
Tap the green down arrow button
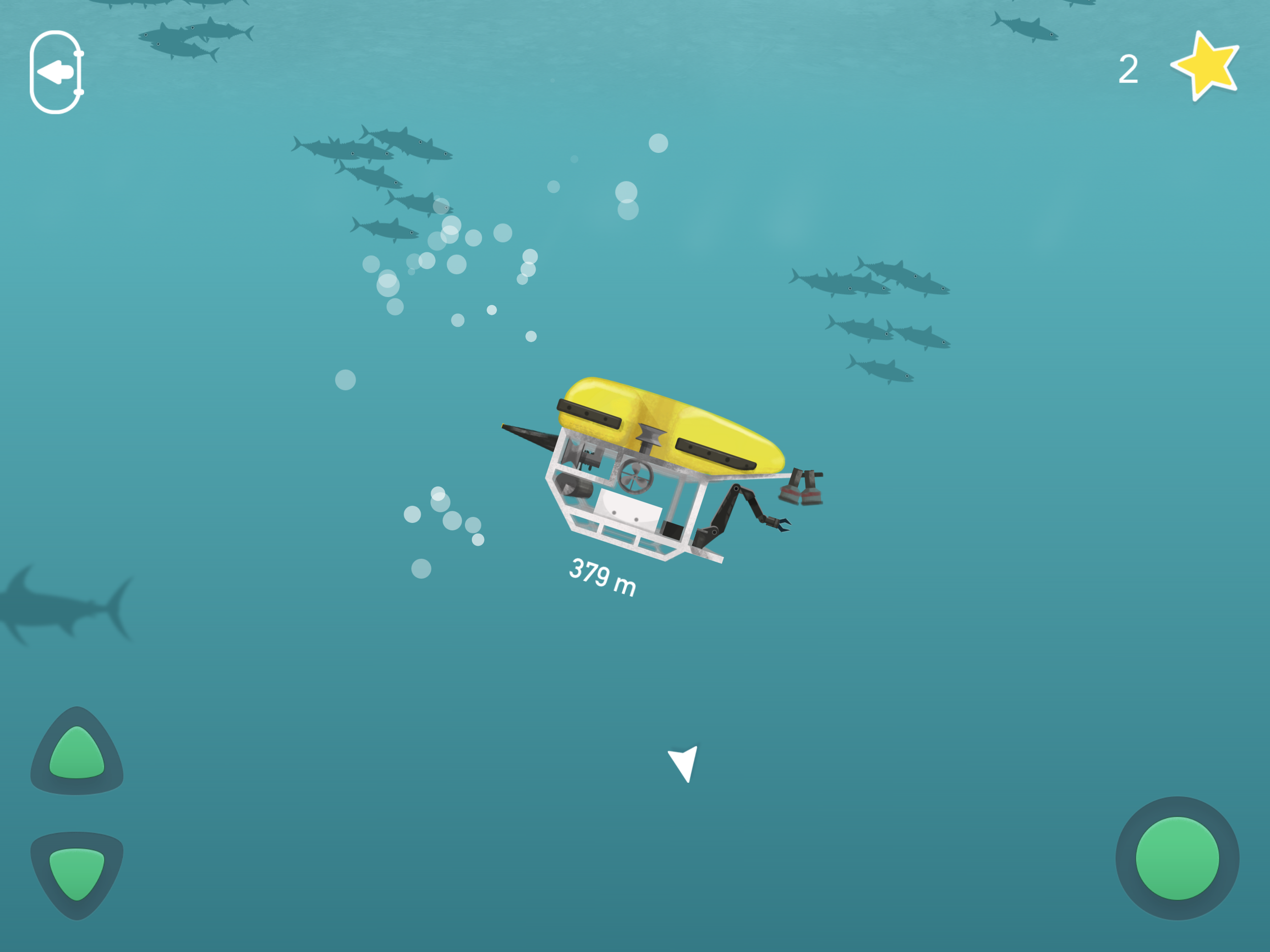pyautogui.click(x=77, y=871)
